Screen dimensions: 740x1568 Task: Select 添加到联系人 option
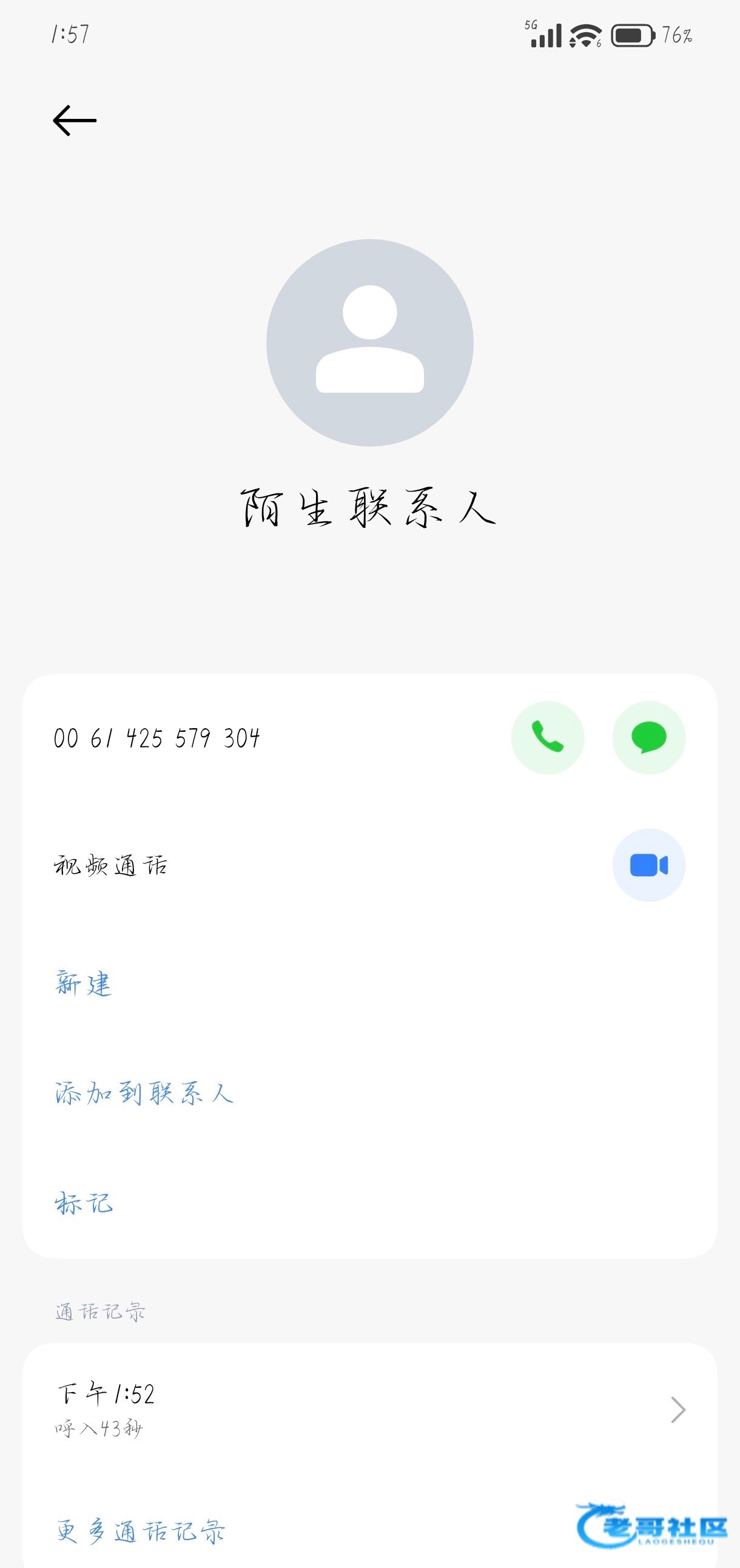(144, 1093)
